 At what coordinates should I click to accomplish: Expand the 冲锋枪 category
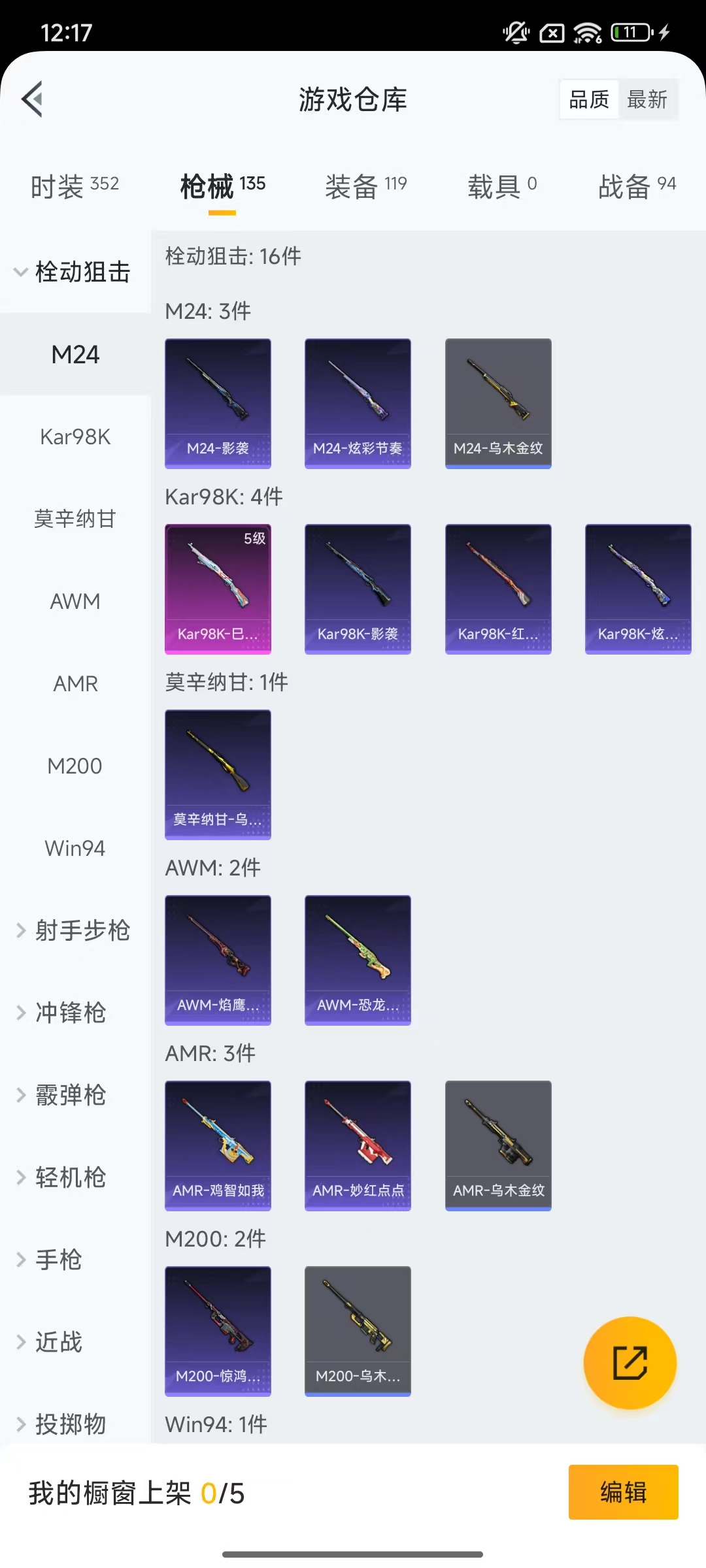tap(72, 1013)
